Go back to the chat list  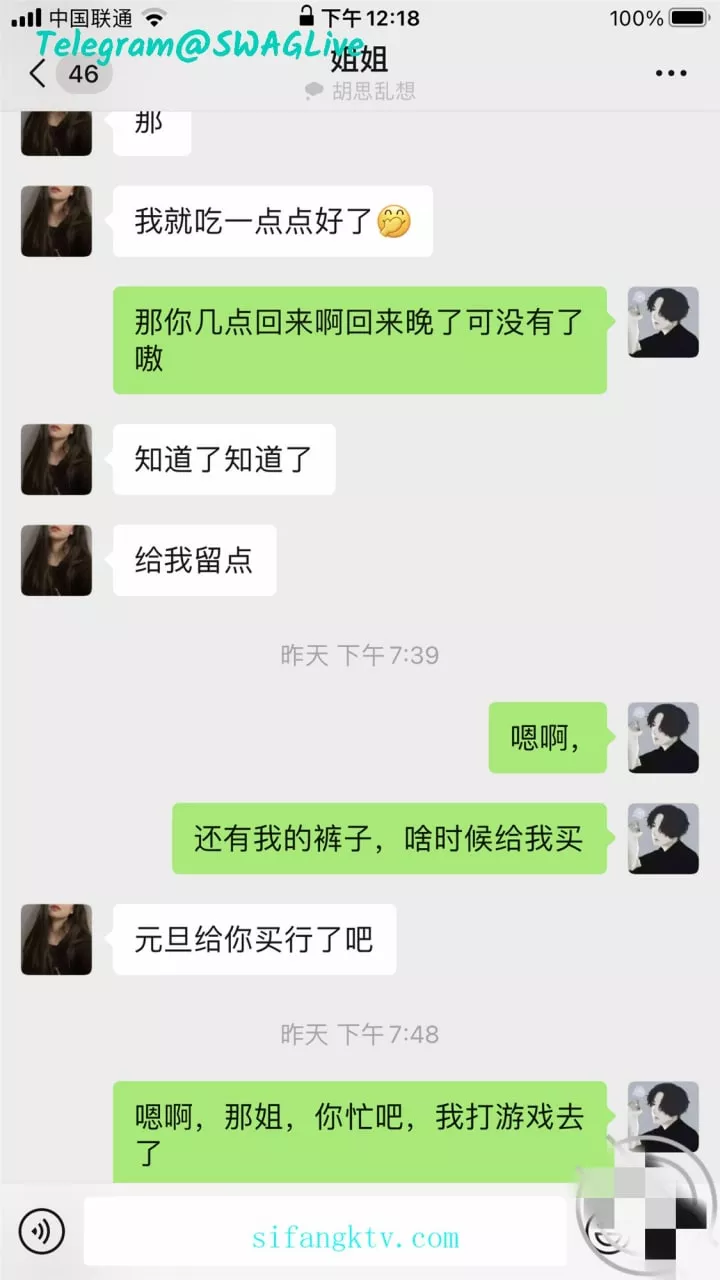(40, 74)
